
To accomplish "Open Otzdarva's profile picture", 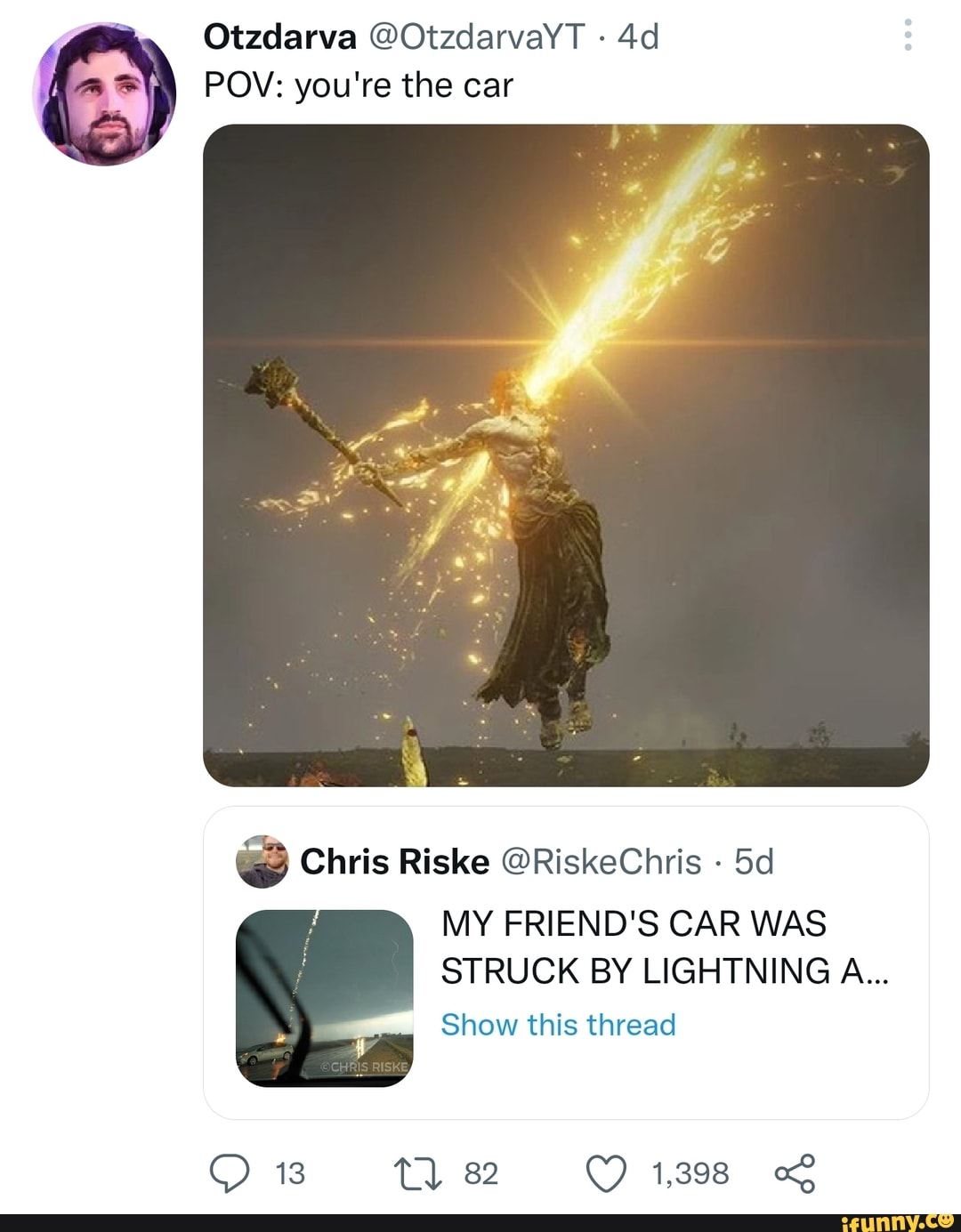I will click(x=104, y=94).
